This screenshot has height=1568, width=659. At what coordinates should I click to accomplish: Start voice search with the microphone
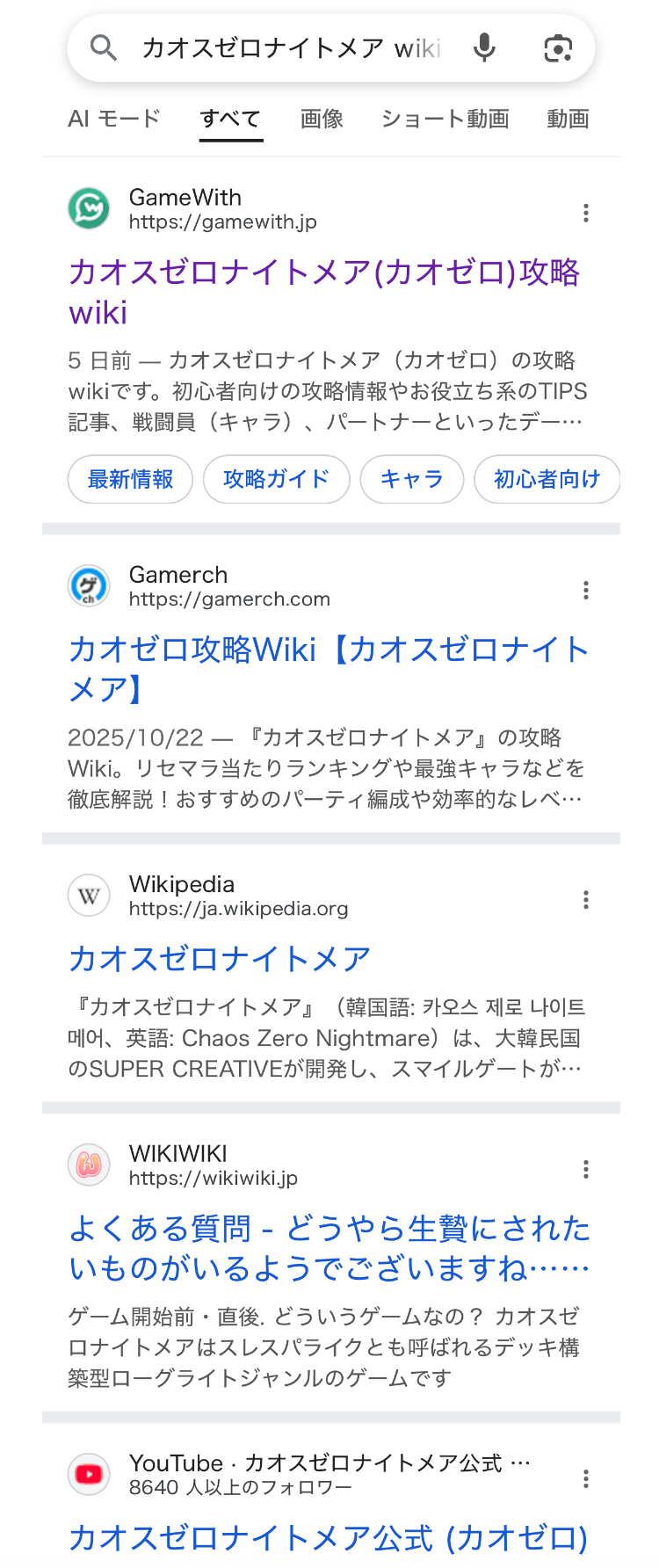(484, 48)
